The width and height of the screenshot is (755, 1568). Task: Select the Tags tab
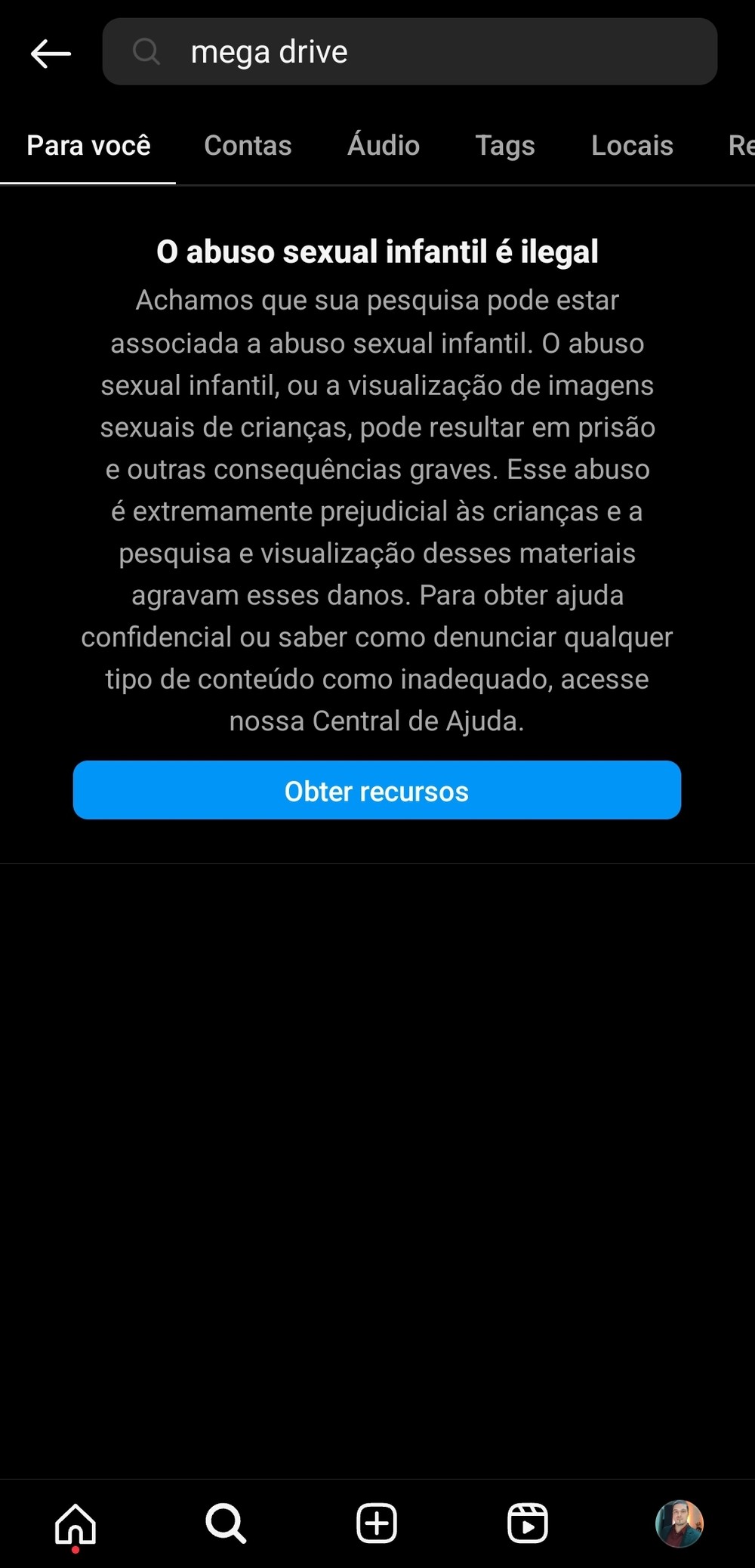point(505,145)
